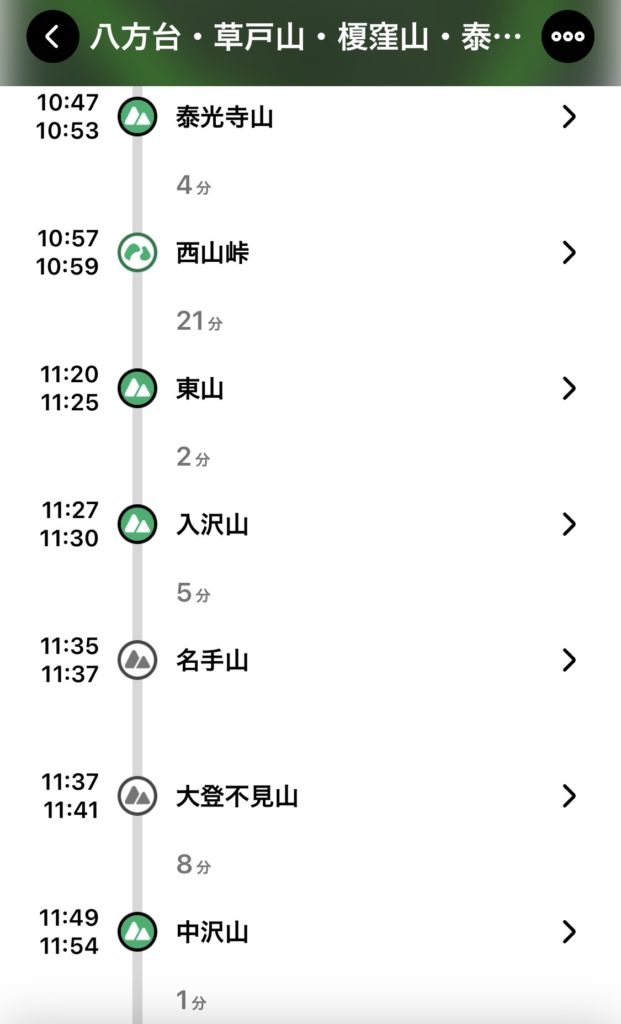Go back using the top arrow
Image resolution: width=621 pixels, height=1024 pixels.
(x=52, y=38)
